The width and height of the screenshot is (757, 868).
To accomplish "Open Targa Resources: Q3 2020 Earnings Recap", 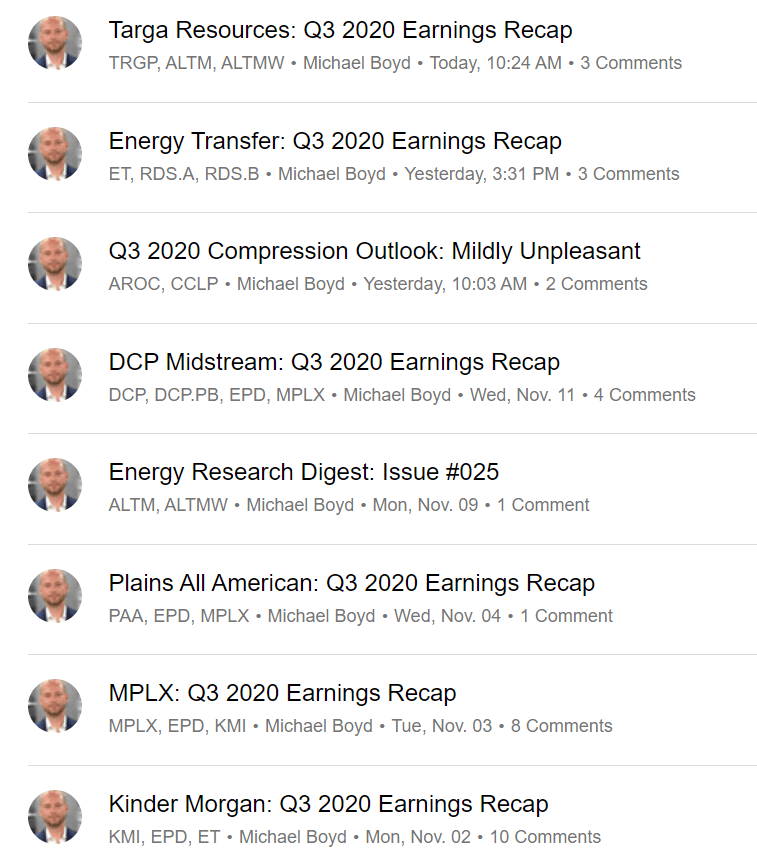I will [x=340, y=31].
